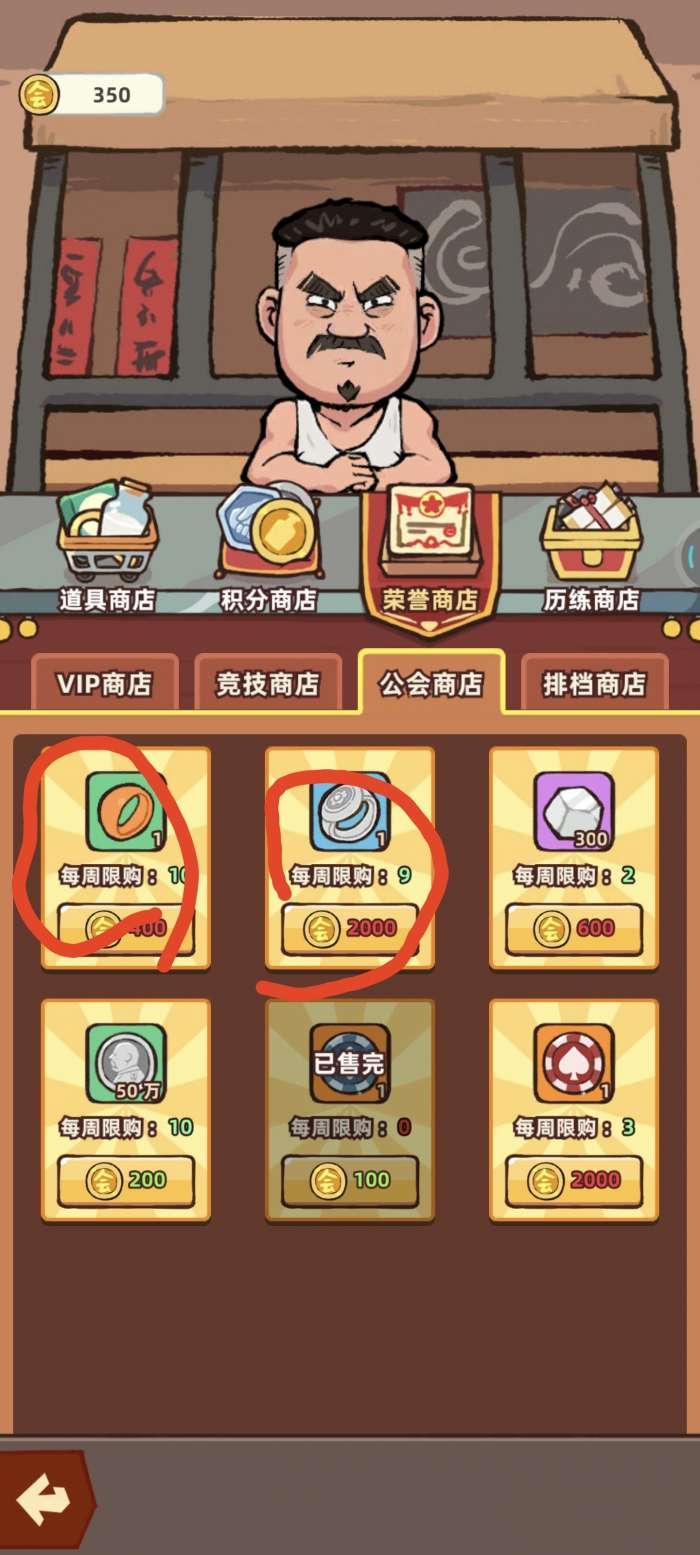Switch to the 排档商店 tab
This screenshot has height=1555, width=700.
pyautogui.click(x=594, y=684)
